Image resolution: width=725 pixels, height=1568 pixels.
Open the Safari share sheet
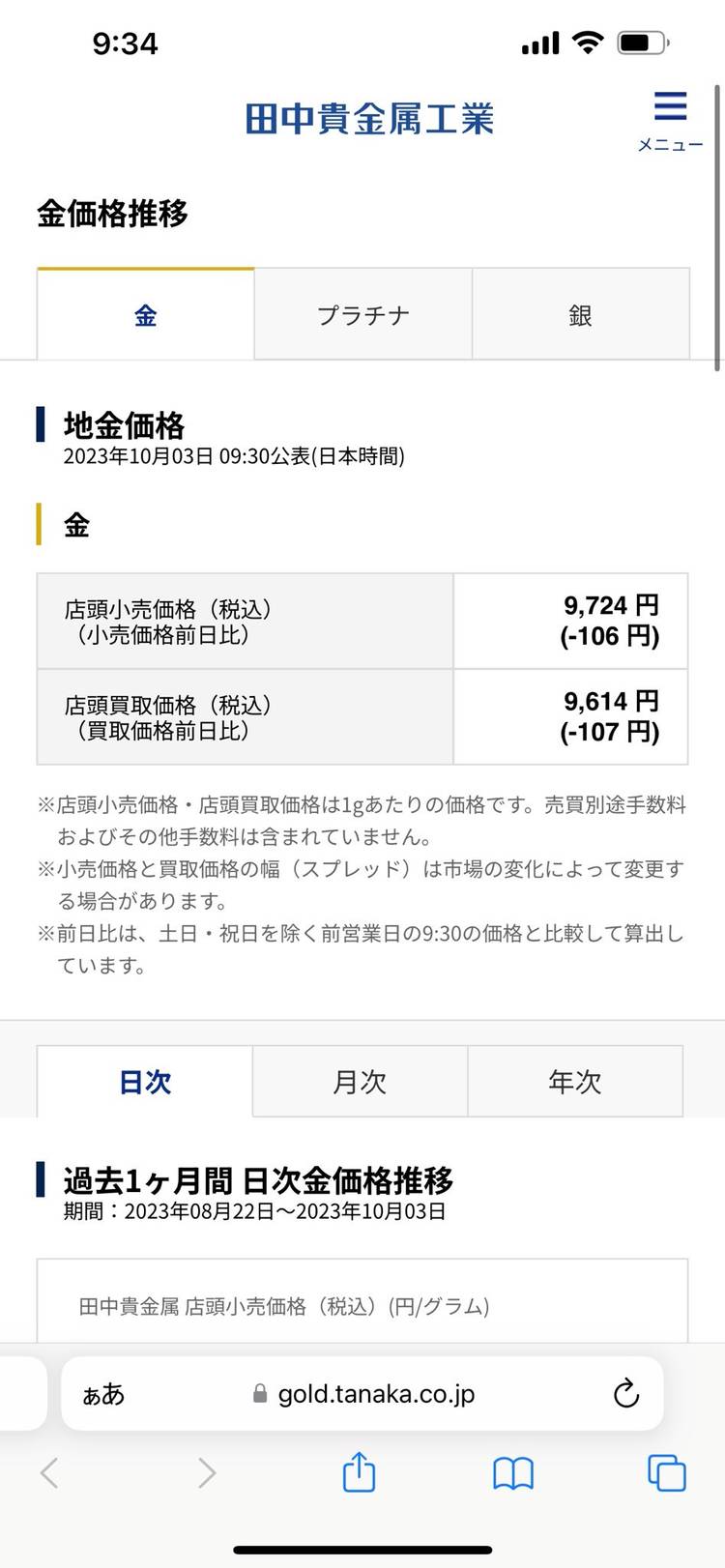click(359, 1473)
